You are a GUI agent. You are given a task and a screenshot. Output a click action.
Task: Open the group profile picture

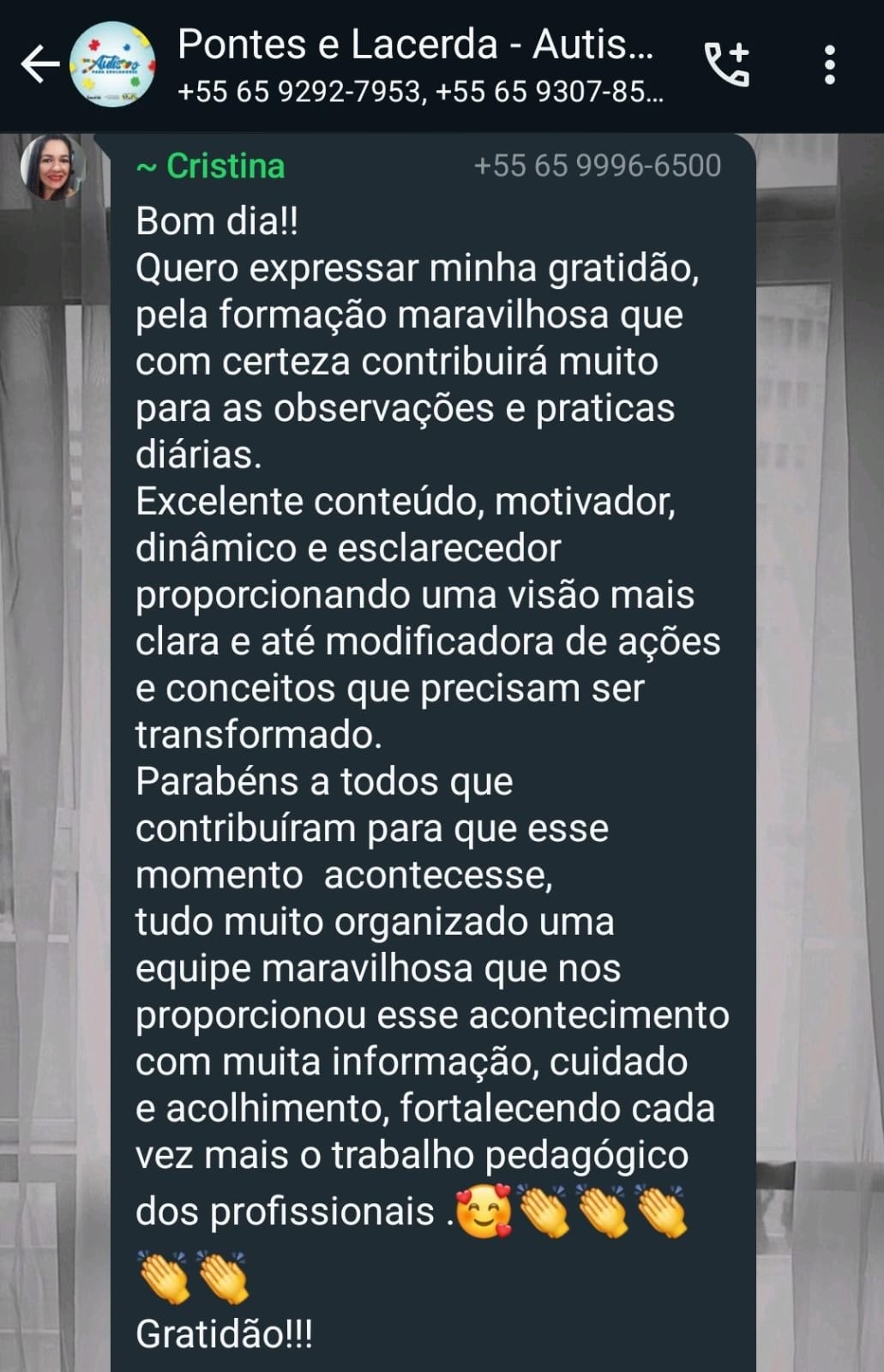(x=112, y=65)
